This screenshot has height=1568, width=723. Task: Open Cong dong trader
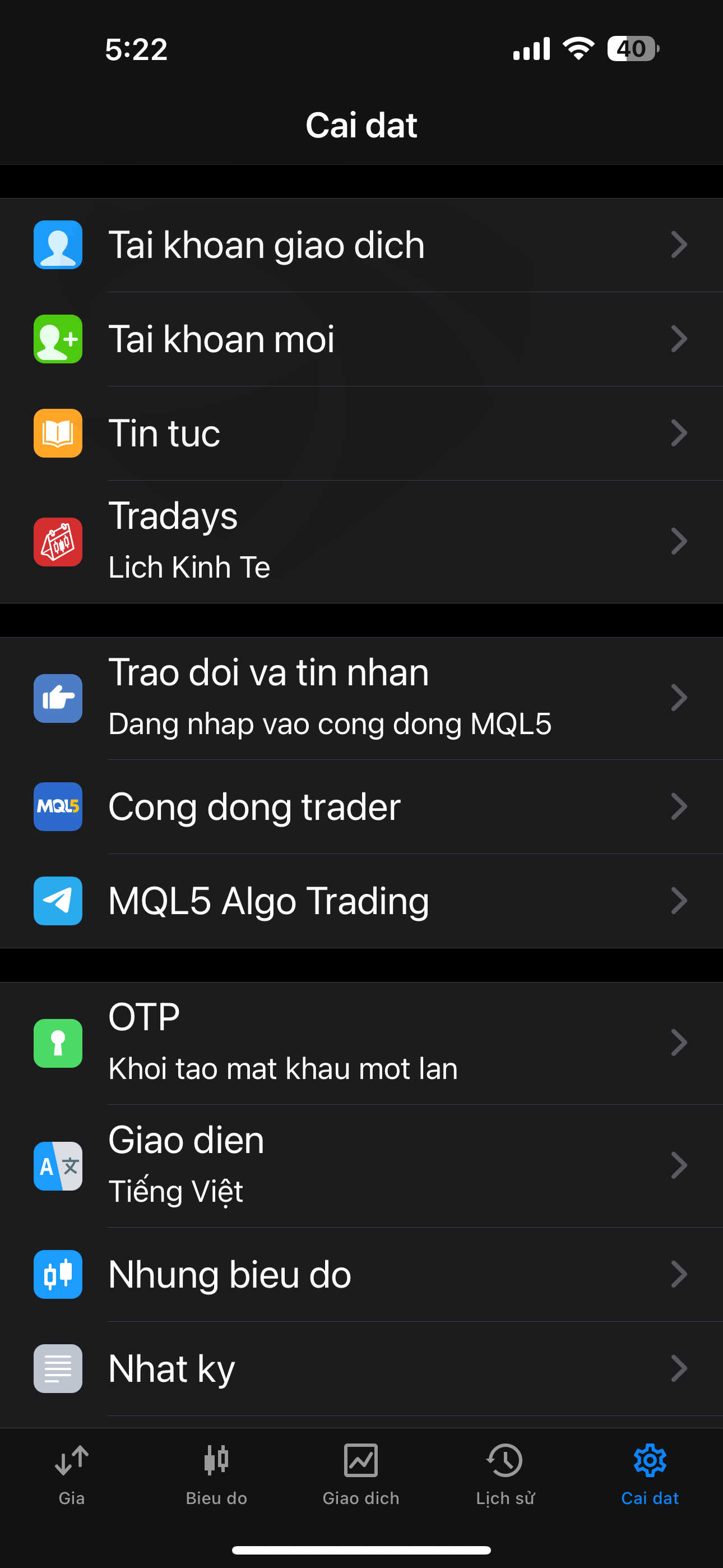361,806
